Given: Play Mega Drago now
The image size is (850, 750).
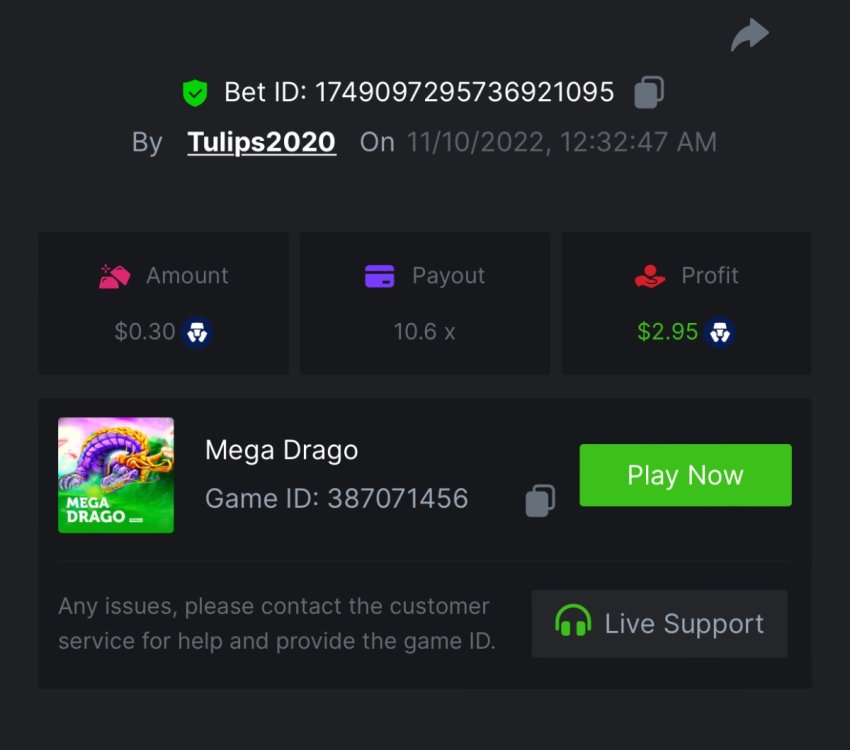Looking at the screenshot, I should pyautogui.click(x=685, y=475).
